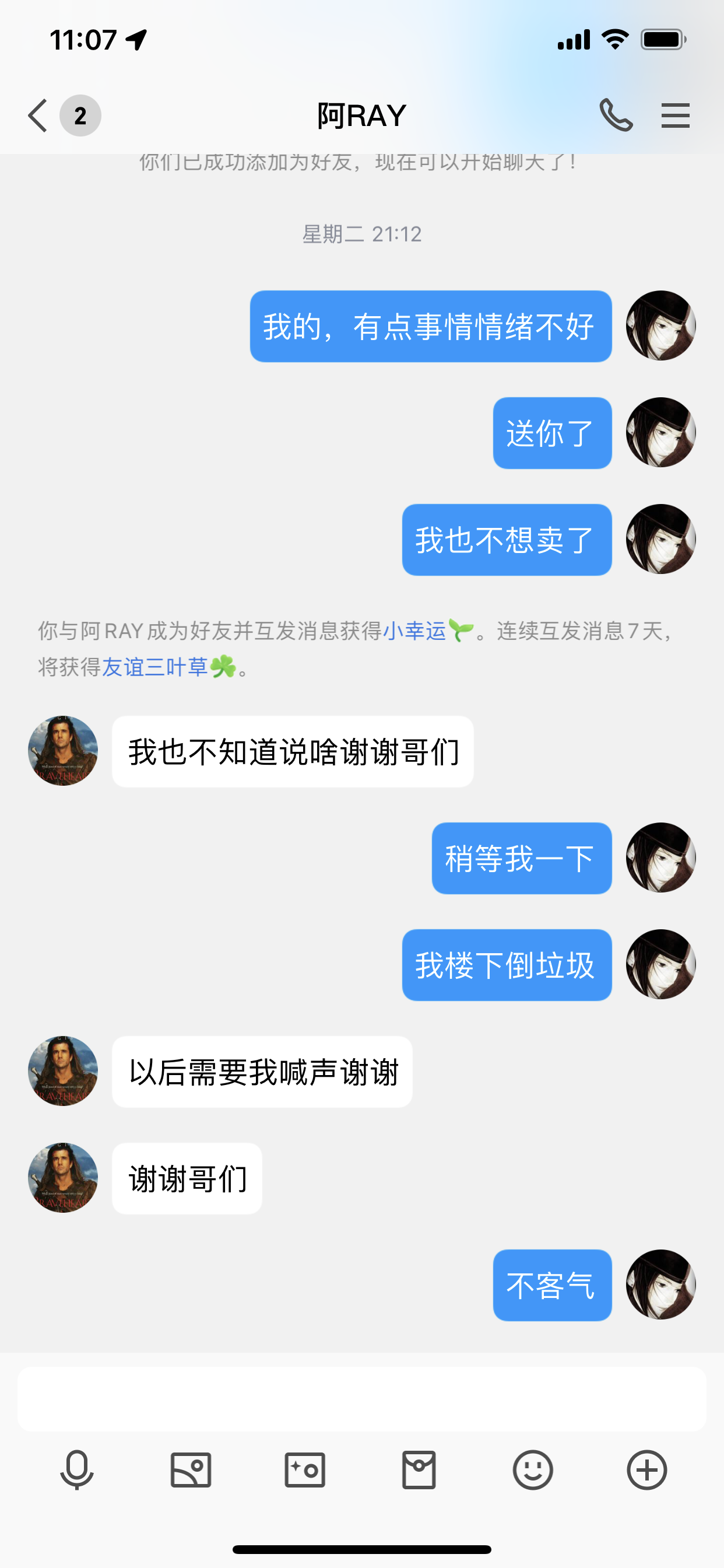Open the emoji sticker panel
The image size is (724, 1568).
533,1470
